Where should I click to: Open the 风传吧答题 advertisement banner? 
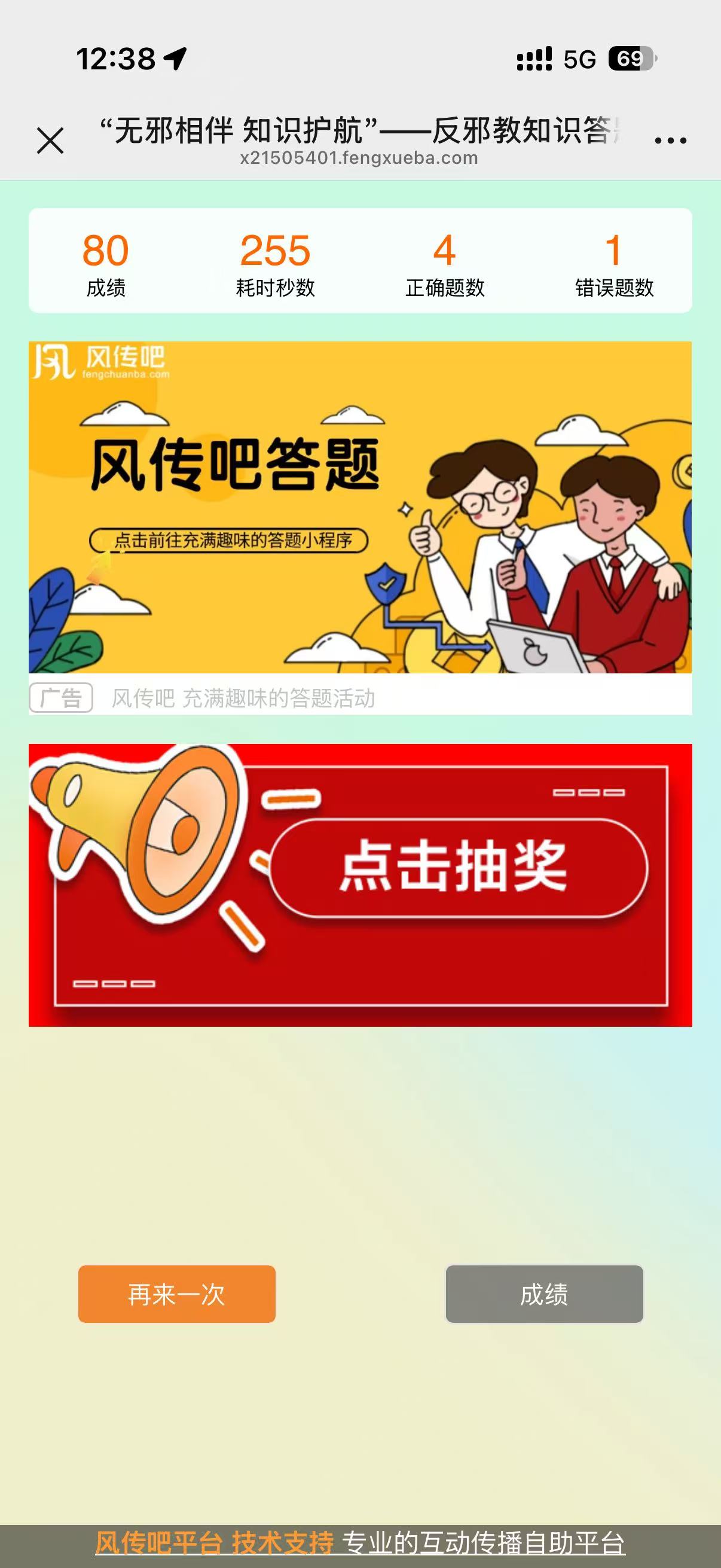tap(359, 507)
